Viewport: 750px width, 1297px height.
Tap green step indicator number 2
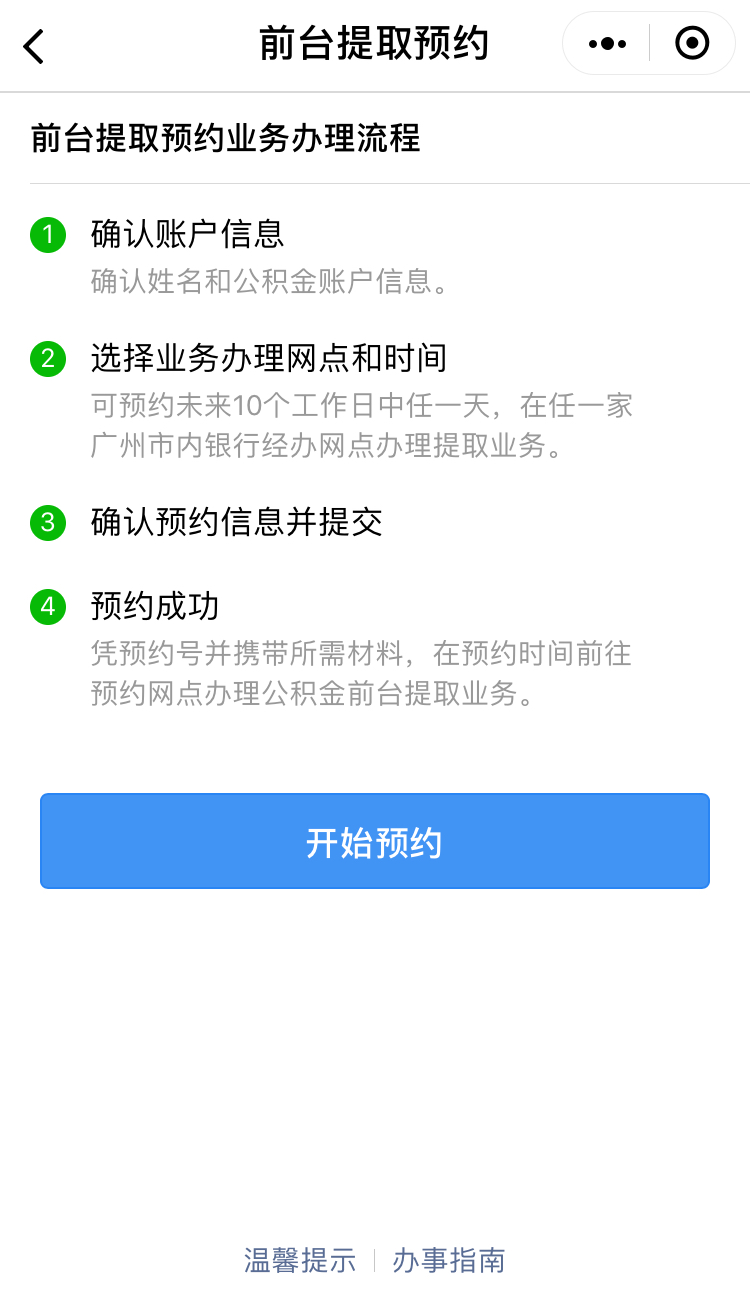click(x=47, y=359)
